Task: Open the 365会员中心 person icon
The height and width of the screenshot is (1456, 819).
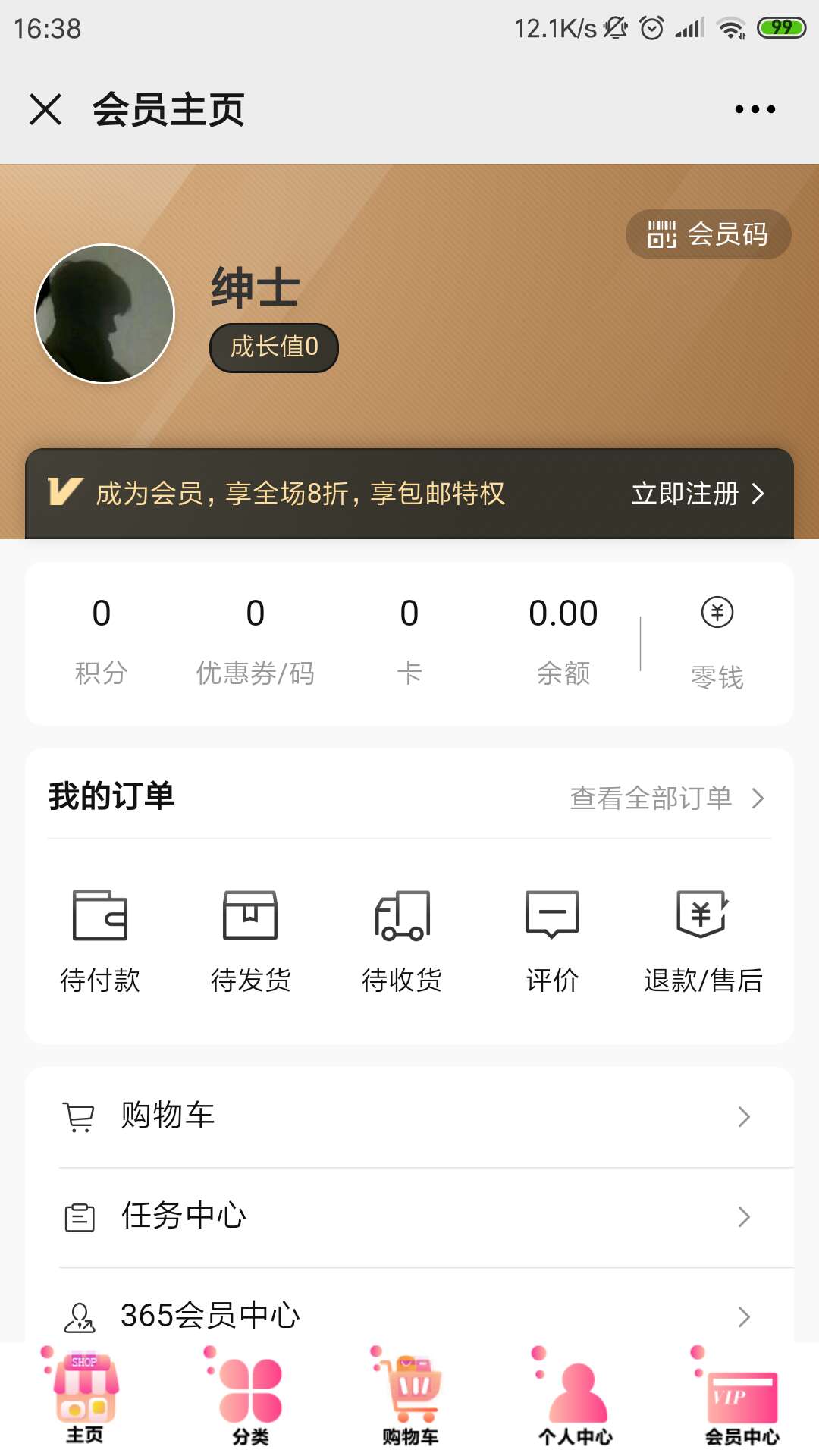Action: [x=79, y=1316]
